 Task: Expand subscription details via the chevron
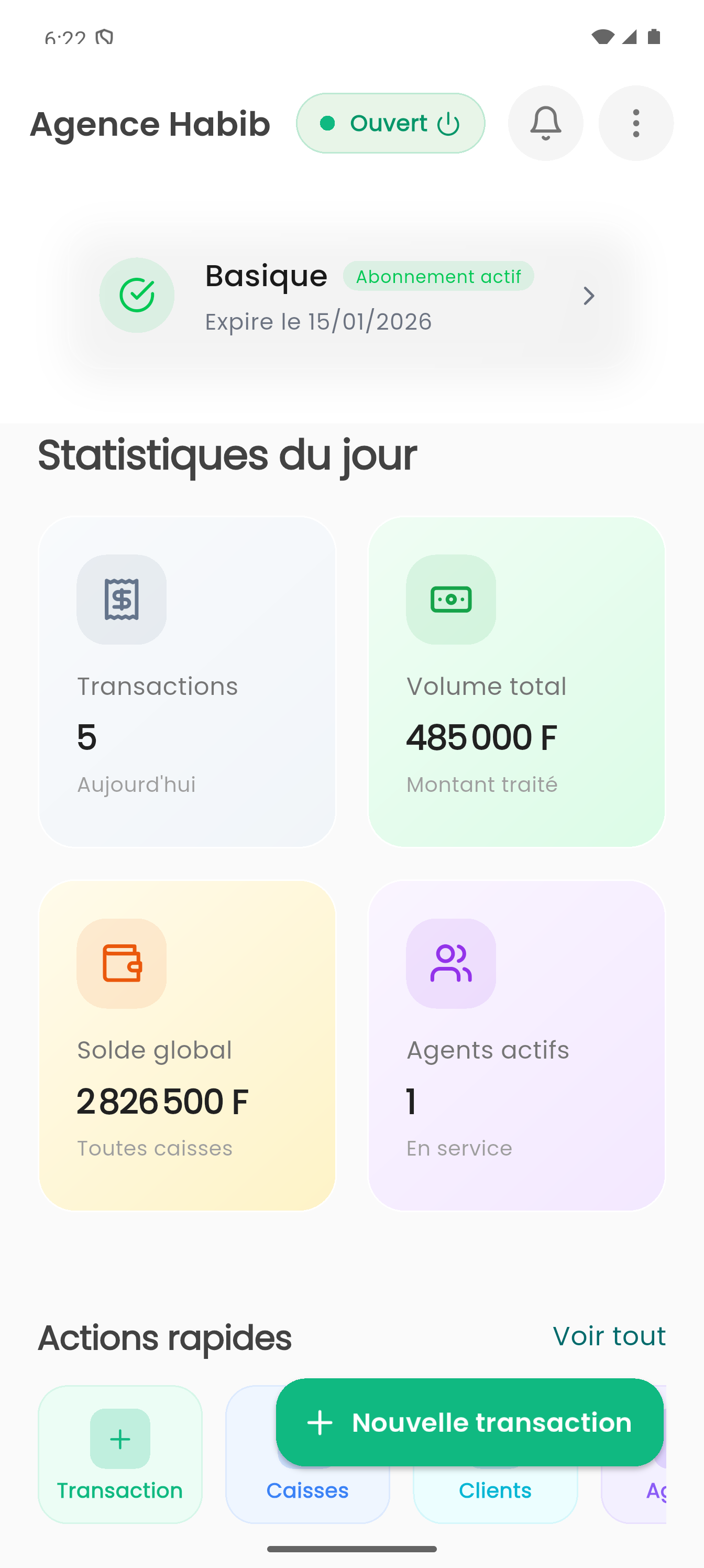click(588, 296)
